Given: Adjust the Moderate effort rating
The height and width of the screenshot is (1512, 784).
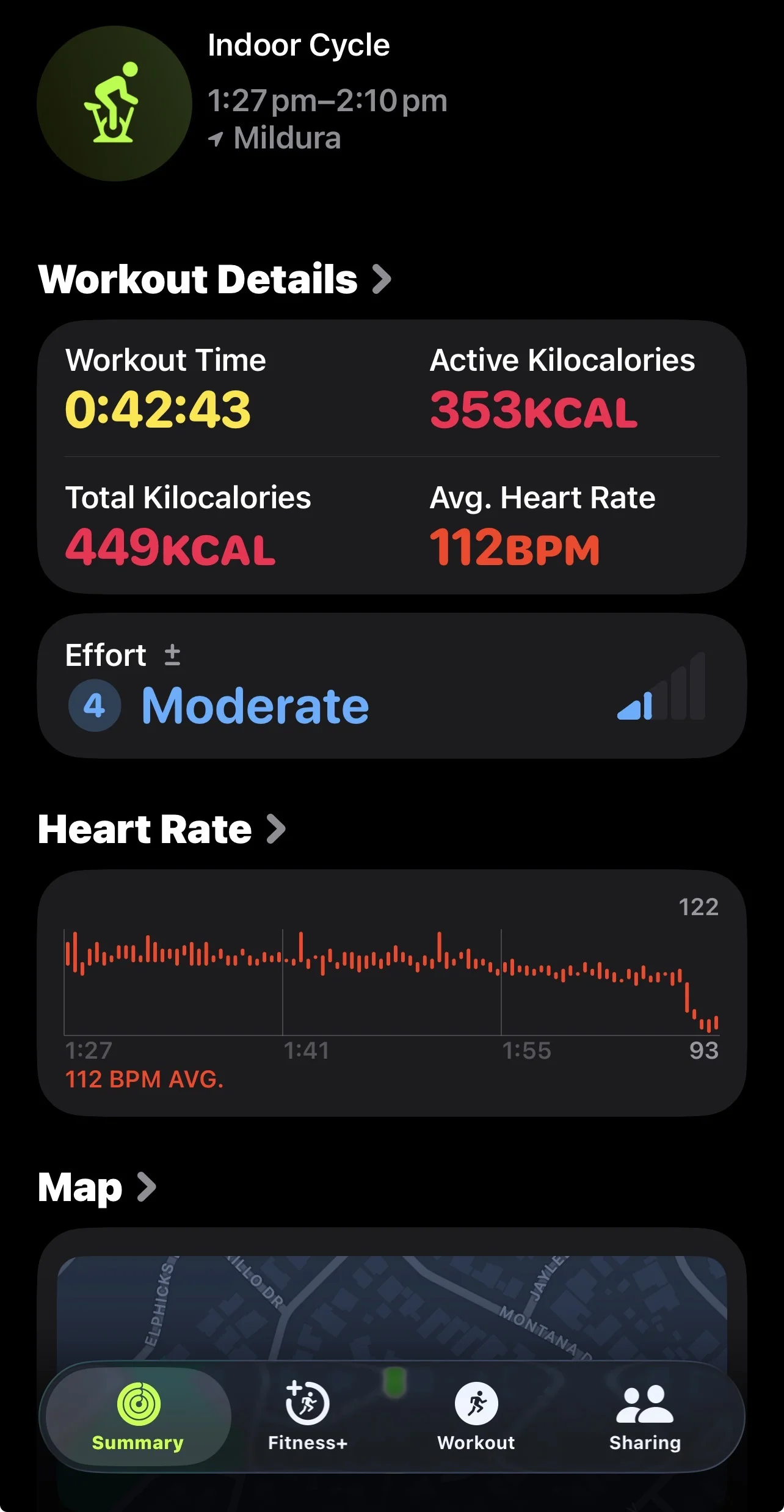Looking at the screenshot, I should click(x=391, y=687).
